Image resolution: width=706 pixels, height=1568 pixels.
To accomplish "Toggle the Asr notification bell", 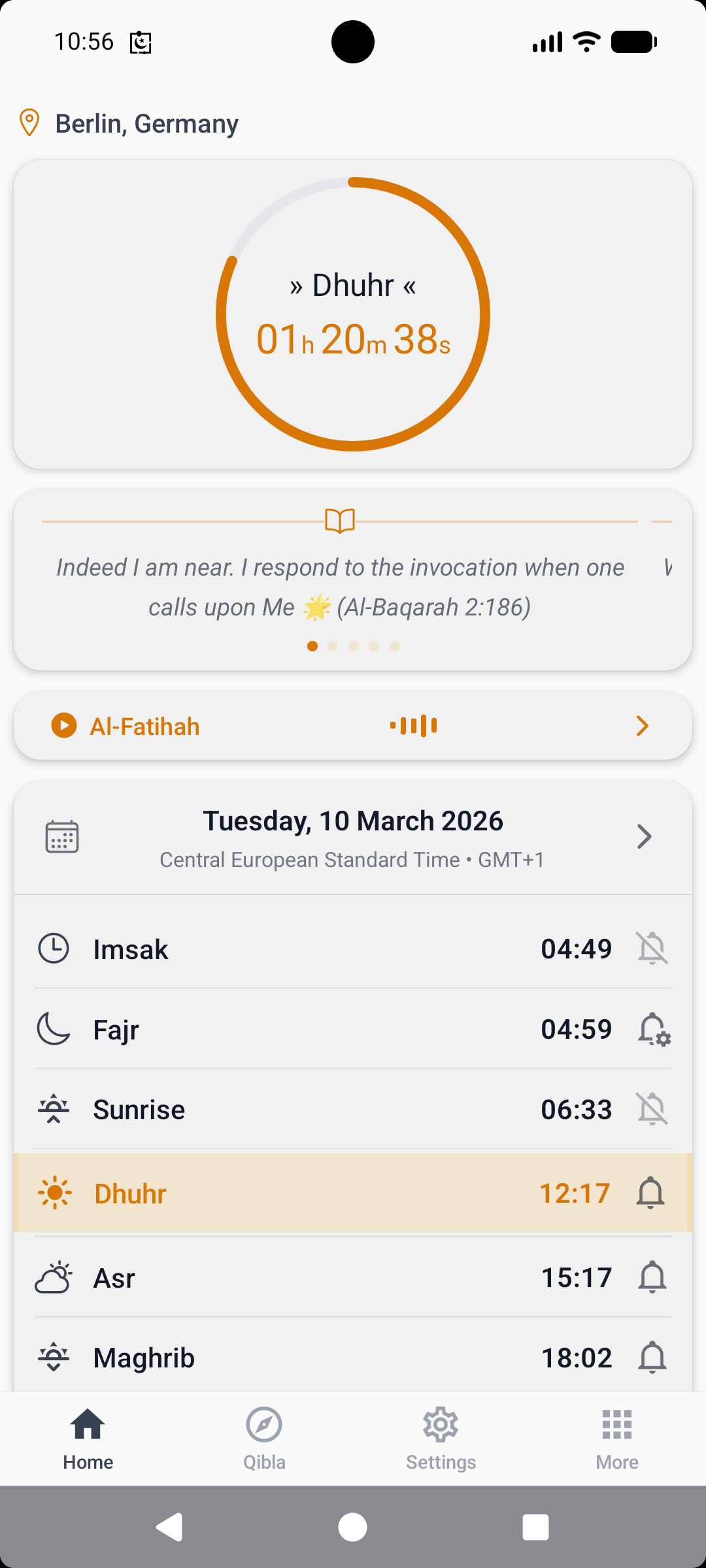I will pyautogui.click(x=652, y=1277).
